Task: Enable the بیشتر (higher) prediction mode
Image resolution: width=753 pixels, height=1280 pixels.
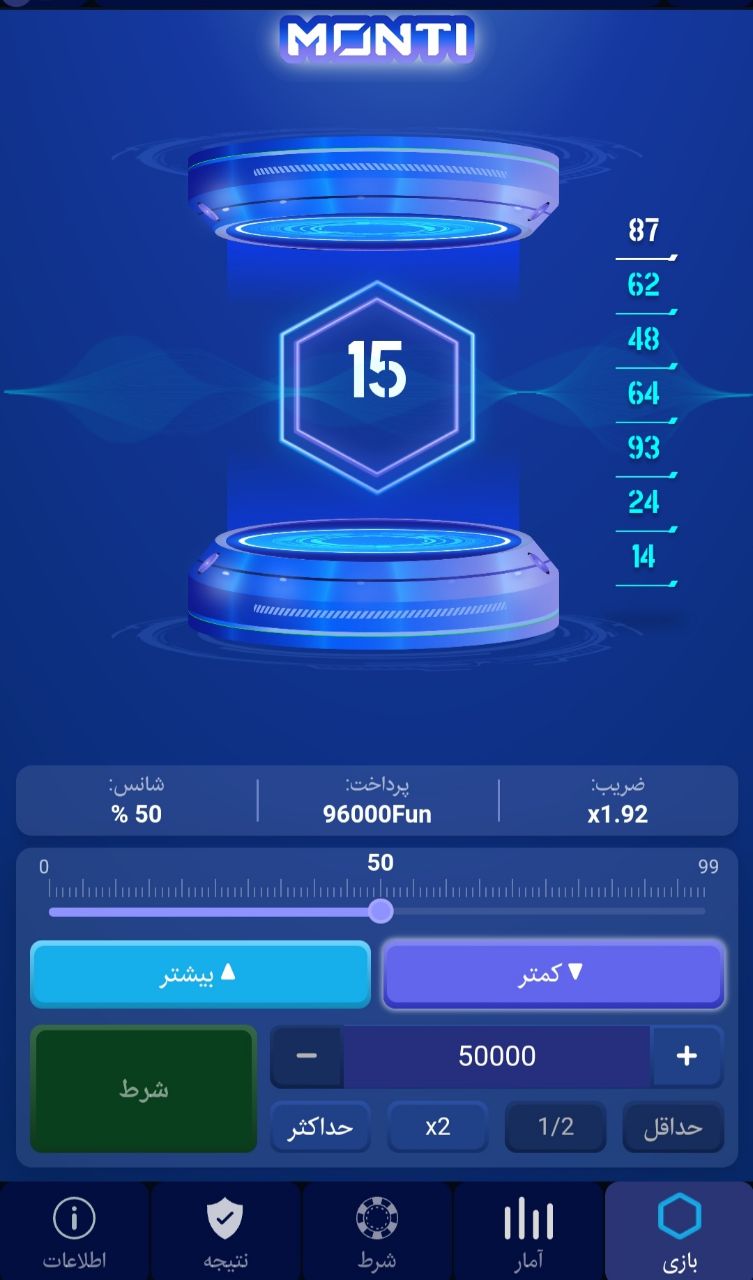Action: (200, 975)
